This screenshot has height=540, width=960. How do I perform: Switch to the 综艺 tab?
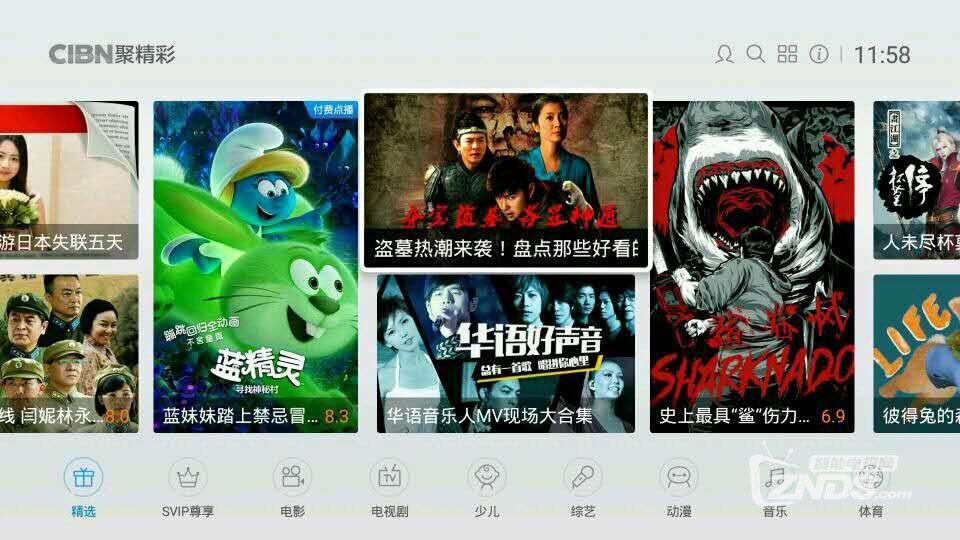[x=582, y=488]
